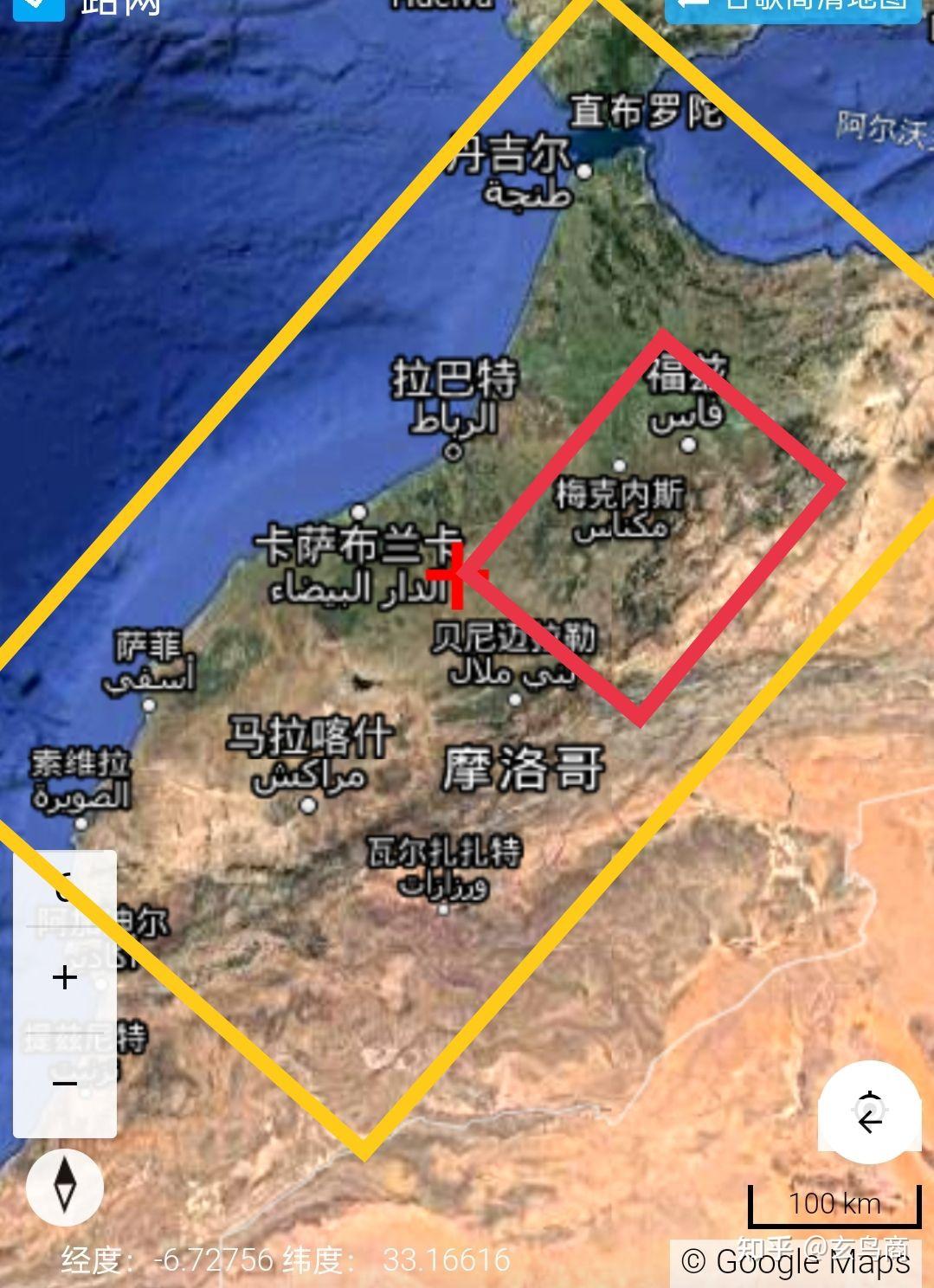This screenshot has height=1288, width=934.
Task: Tap the zoom level indicator above plus
Action: 65,887
